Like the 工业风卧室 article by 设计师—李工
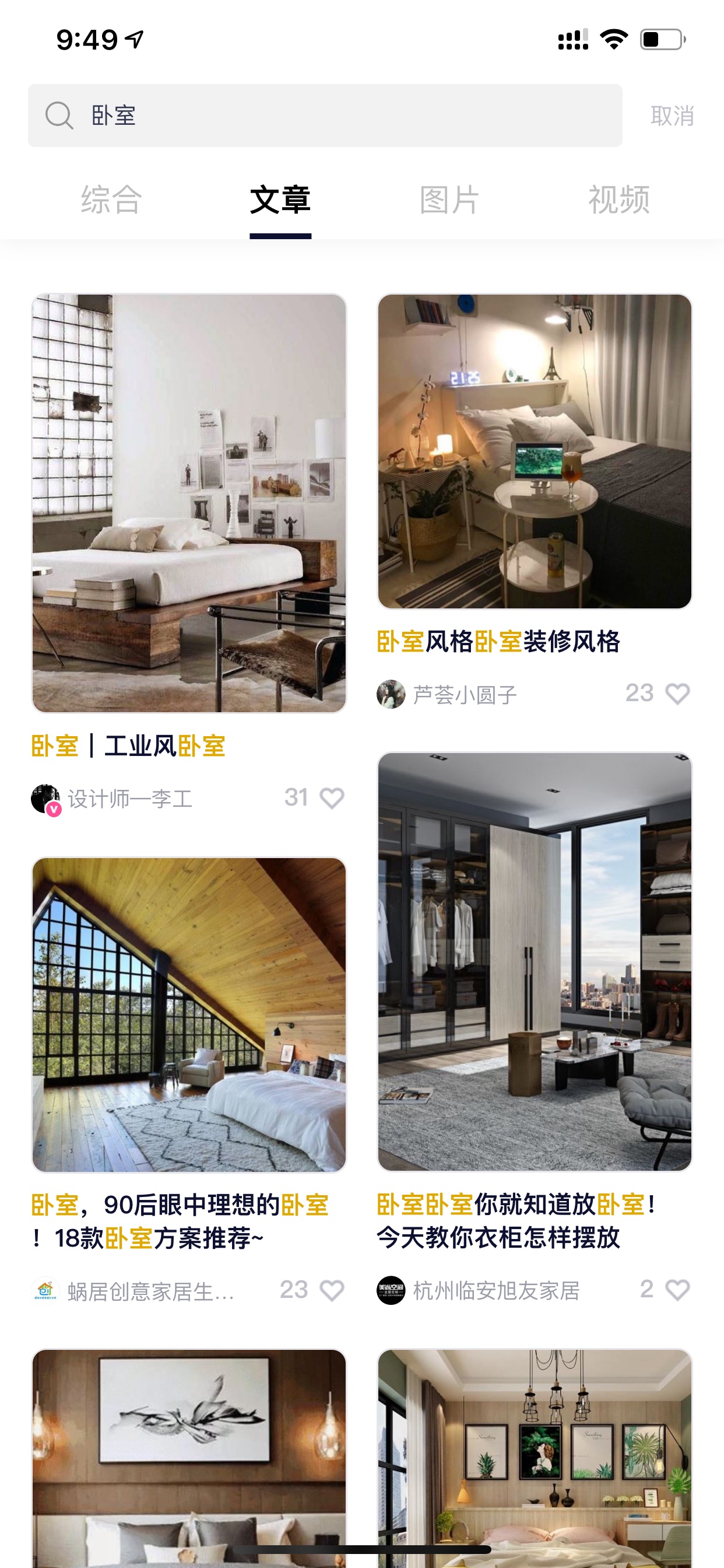724x1568 pixels. (332, 799)
